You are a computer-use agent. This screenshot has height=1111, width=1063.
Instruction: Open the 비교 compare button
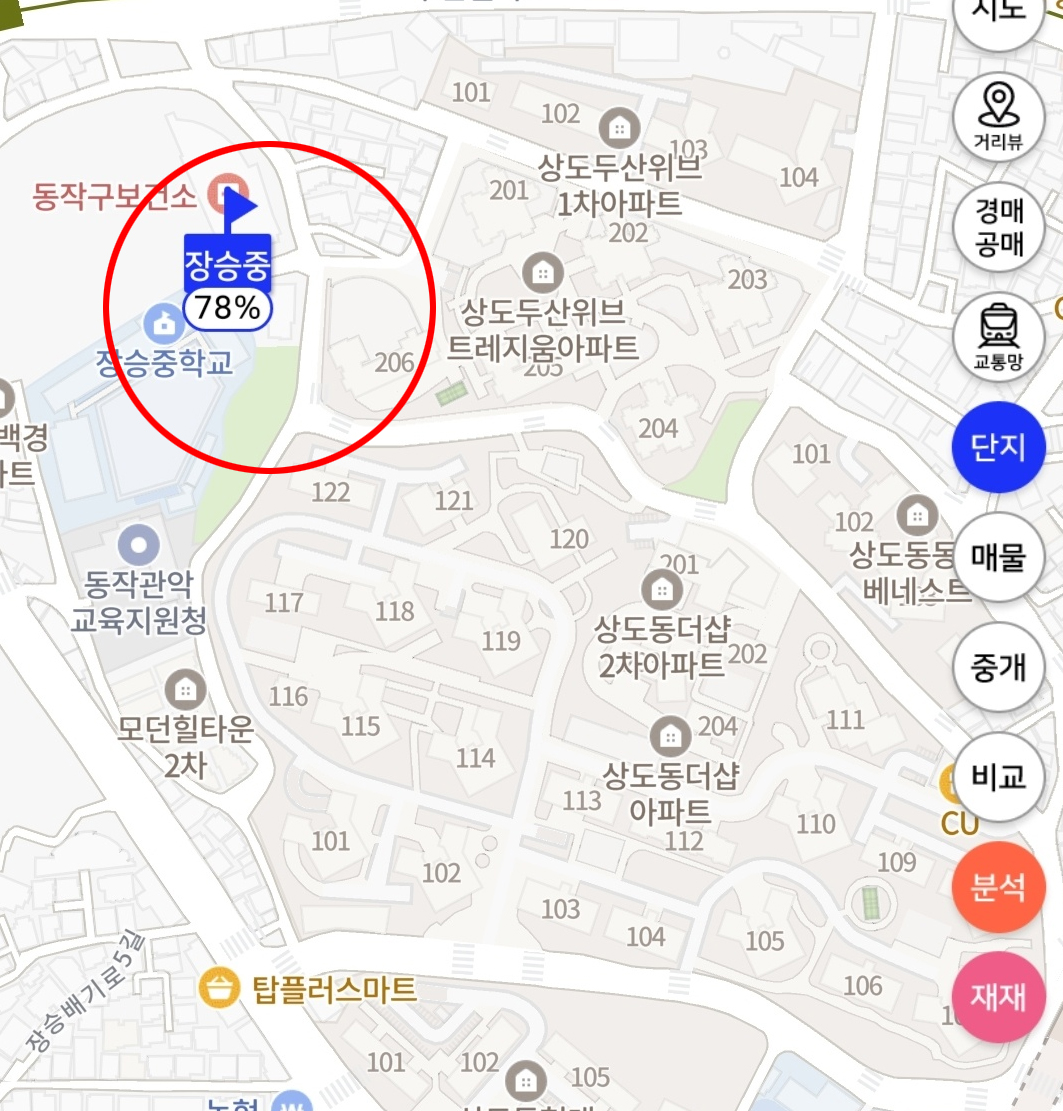pos(998,777)
